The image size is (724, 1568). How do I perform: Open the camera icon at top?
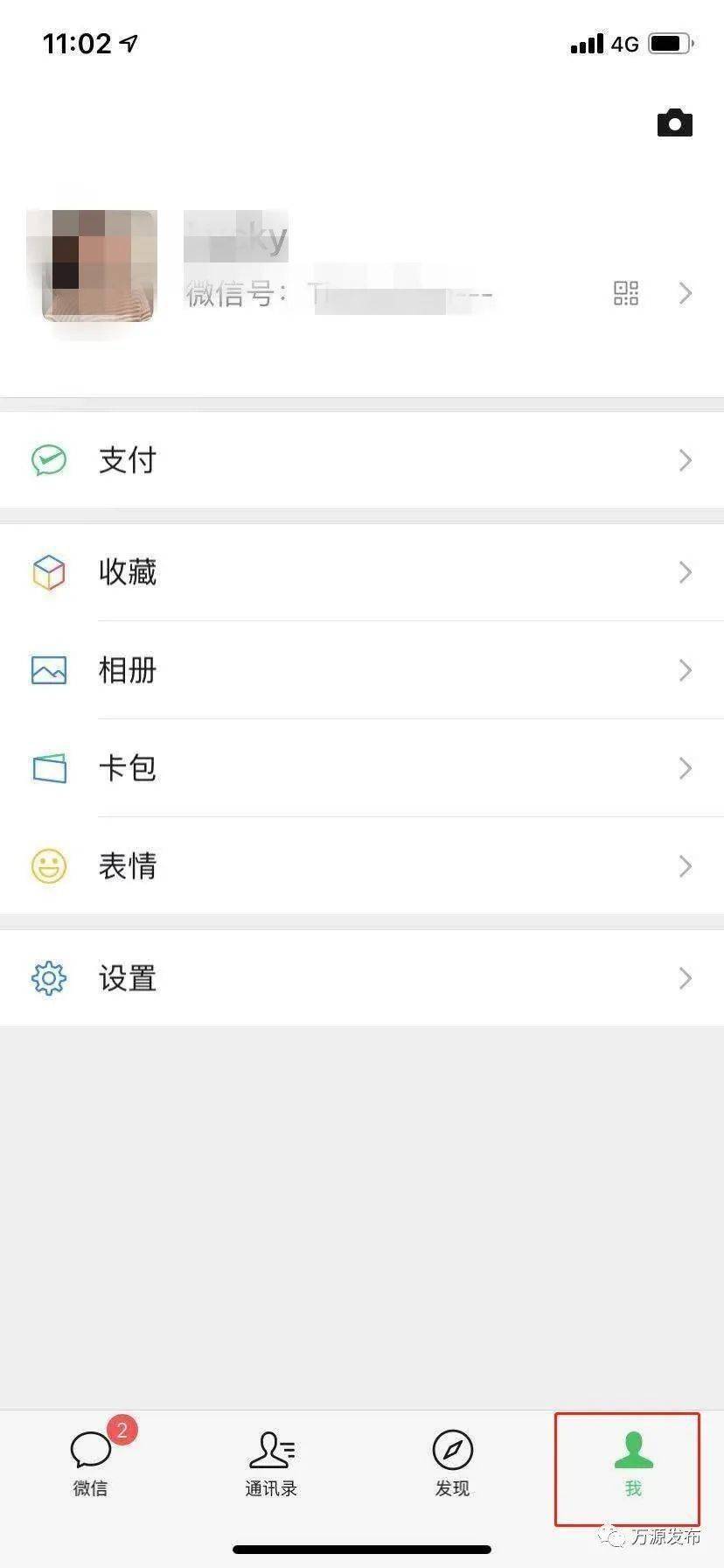[x=674, y=123]
